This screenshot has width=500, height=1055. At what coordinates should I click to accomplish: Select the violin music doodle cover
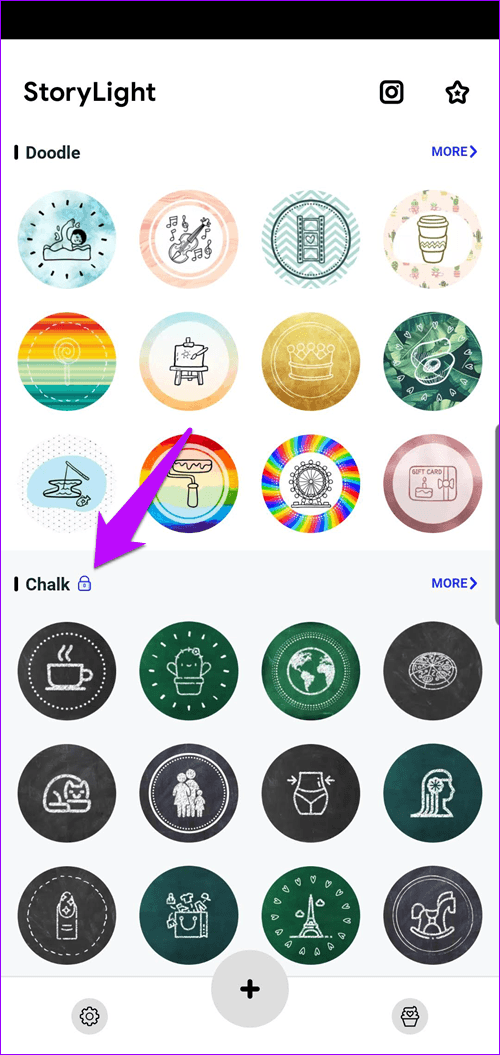188,239
